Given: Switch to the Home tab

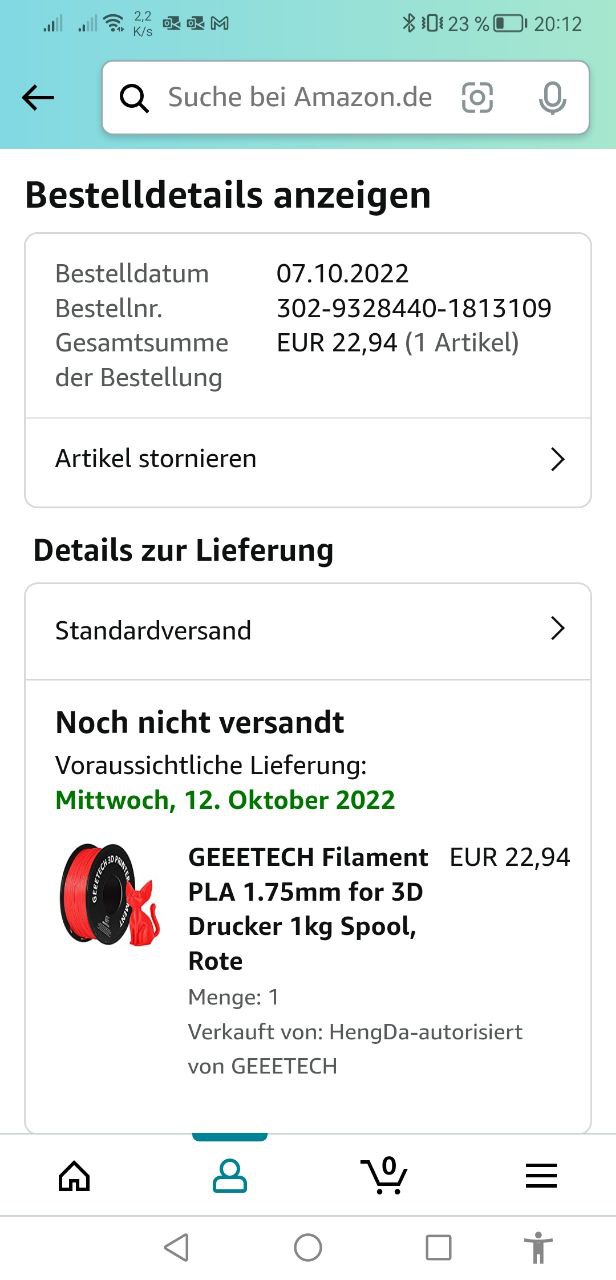Looking at the screenshot, I should 74,1176.
